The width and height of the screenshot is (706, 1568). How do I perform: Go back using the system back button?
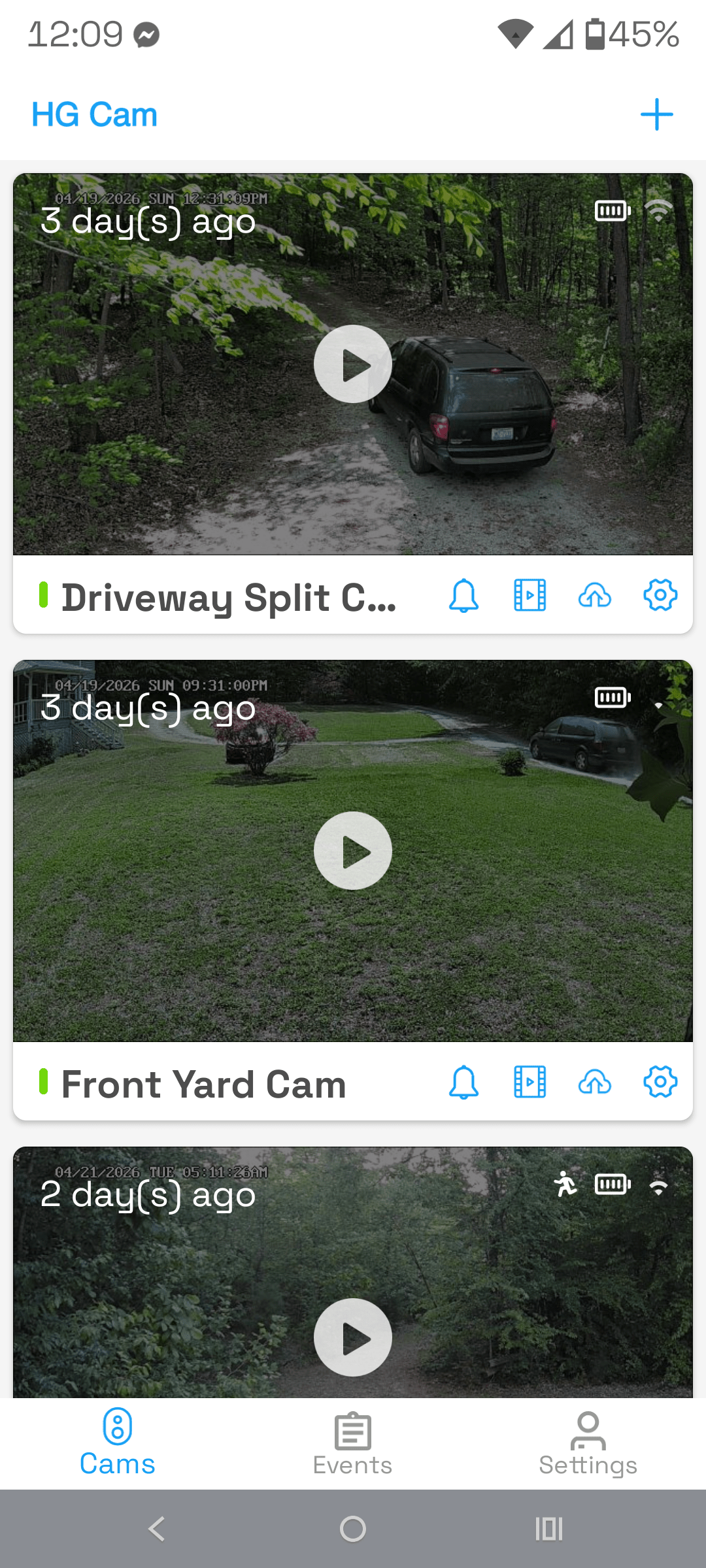coord(157,1529)
